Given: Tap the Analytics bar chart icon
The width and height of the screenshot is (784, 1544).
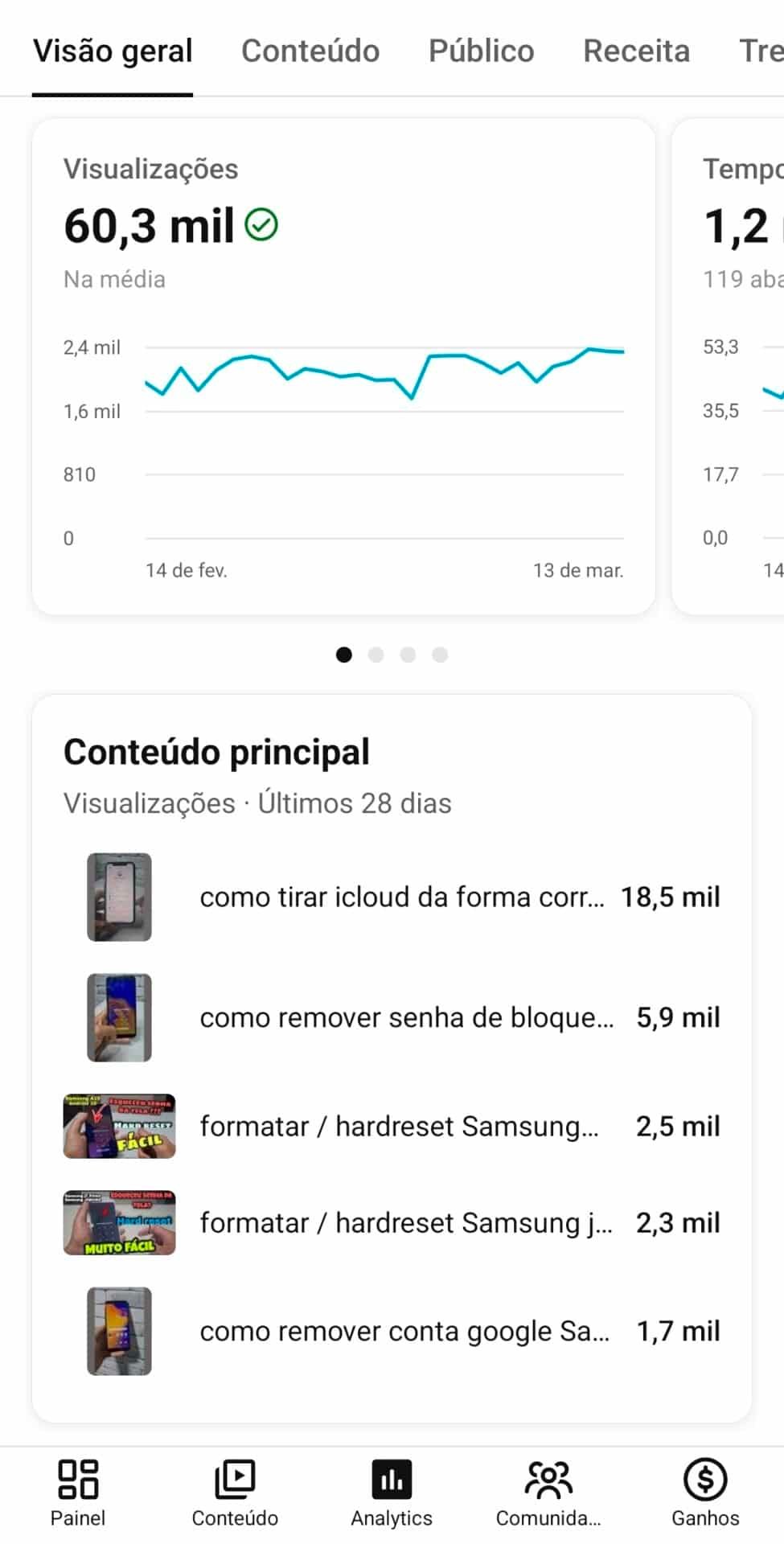Looking at the screenshot, I should [392, 1480].
